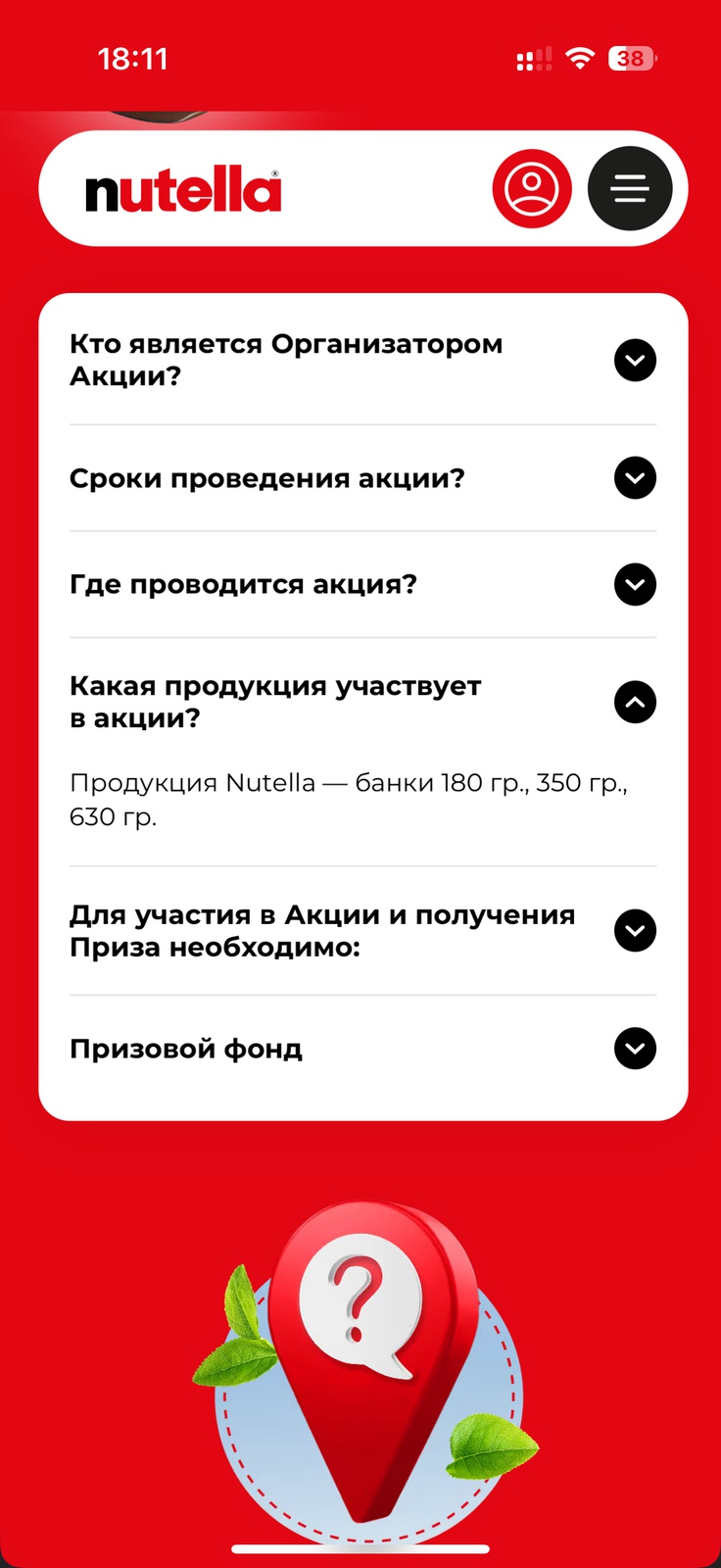Tap the Nutella logo
The height and width of the screenshot is (1568, 721).
point(183,191)
